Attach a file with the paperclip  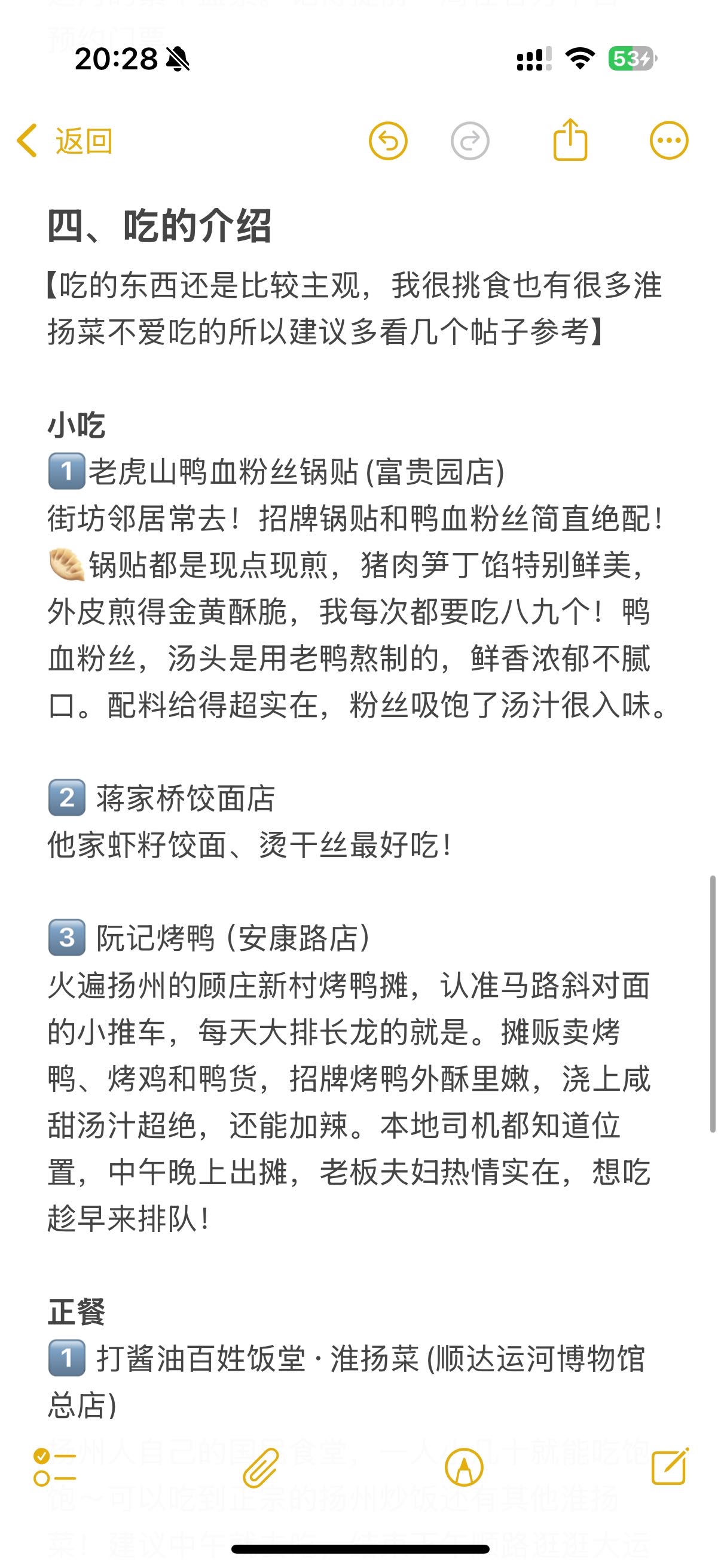261,1468
